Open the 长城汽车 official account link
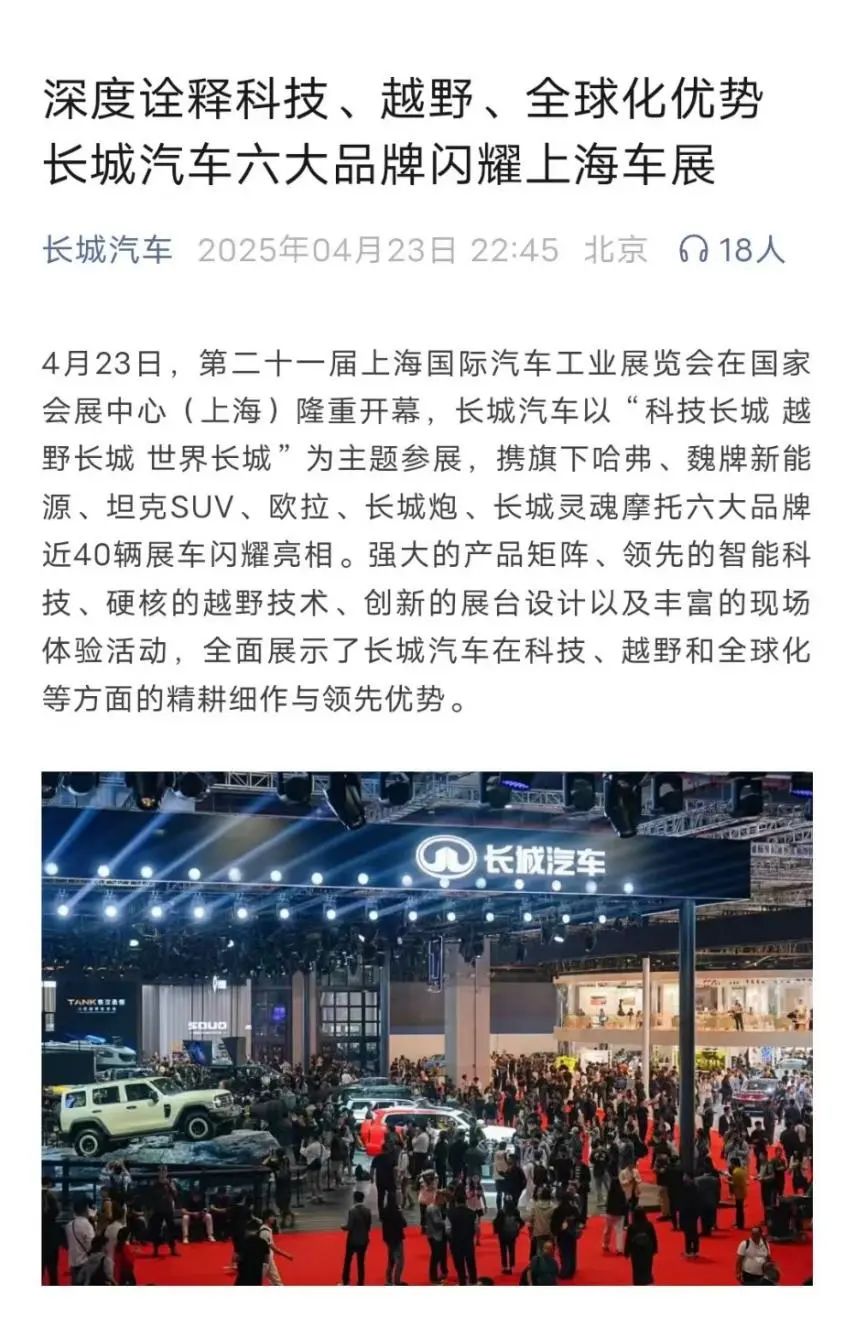 pyautogui.click(x=107, y=249)
